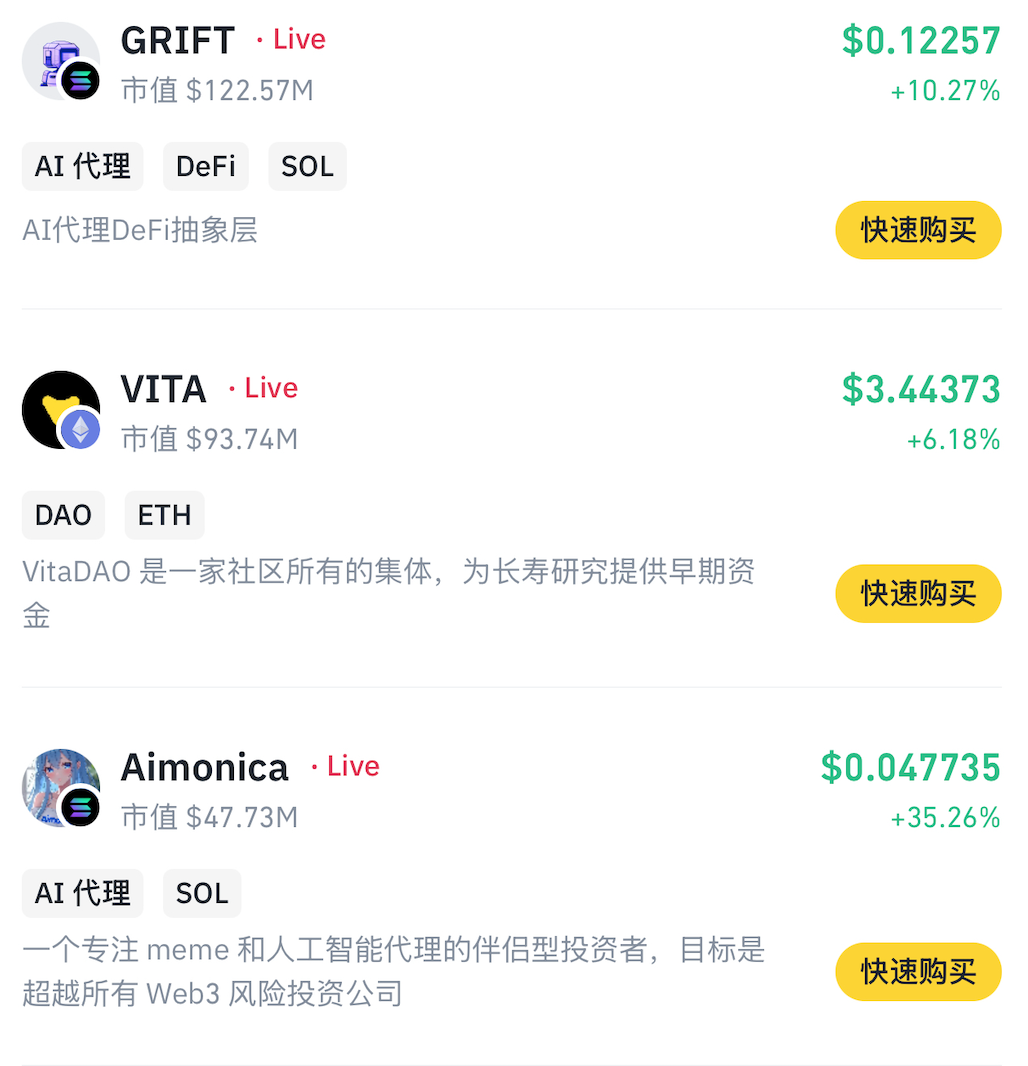Click the 快速购买 button for Aimonica
This screenshot has width=1028, height=1066.
pyautogui.click(x=917, y=972)
